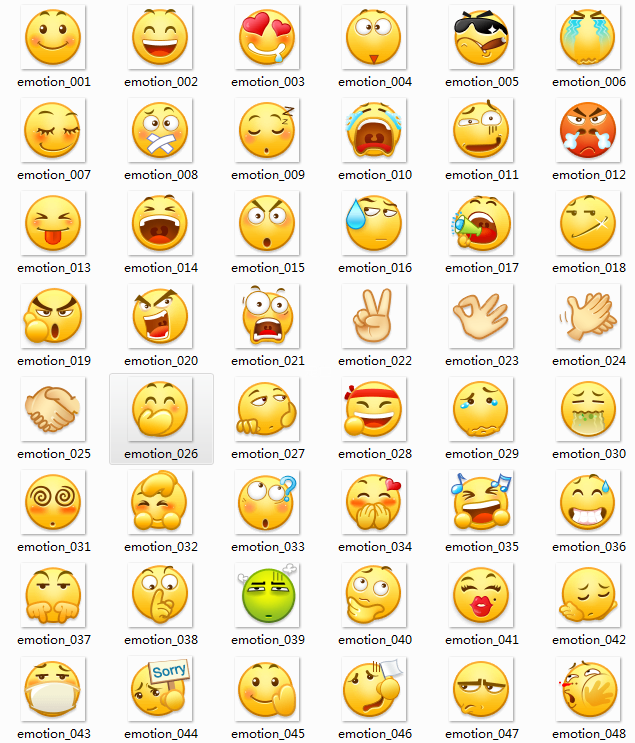Open highlighted emotion_026 file
Image resolution: width=635 pixels, height=743 pixels.
[x=160, y=409]
